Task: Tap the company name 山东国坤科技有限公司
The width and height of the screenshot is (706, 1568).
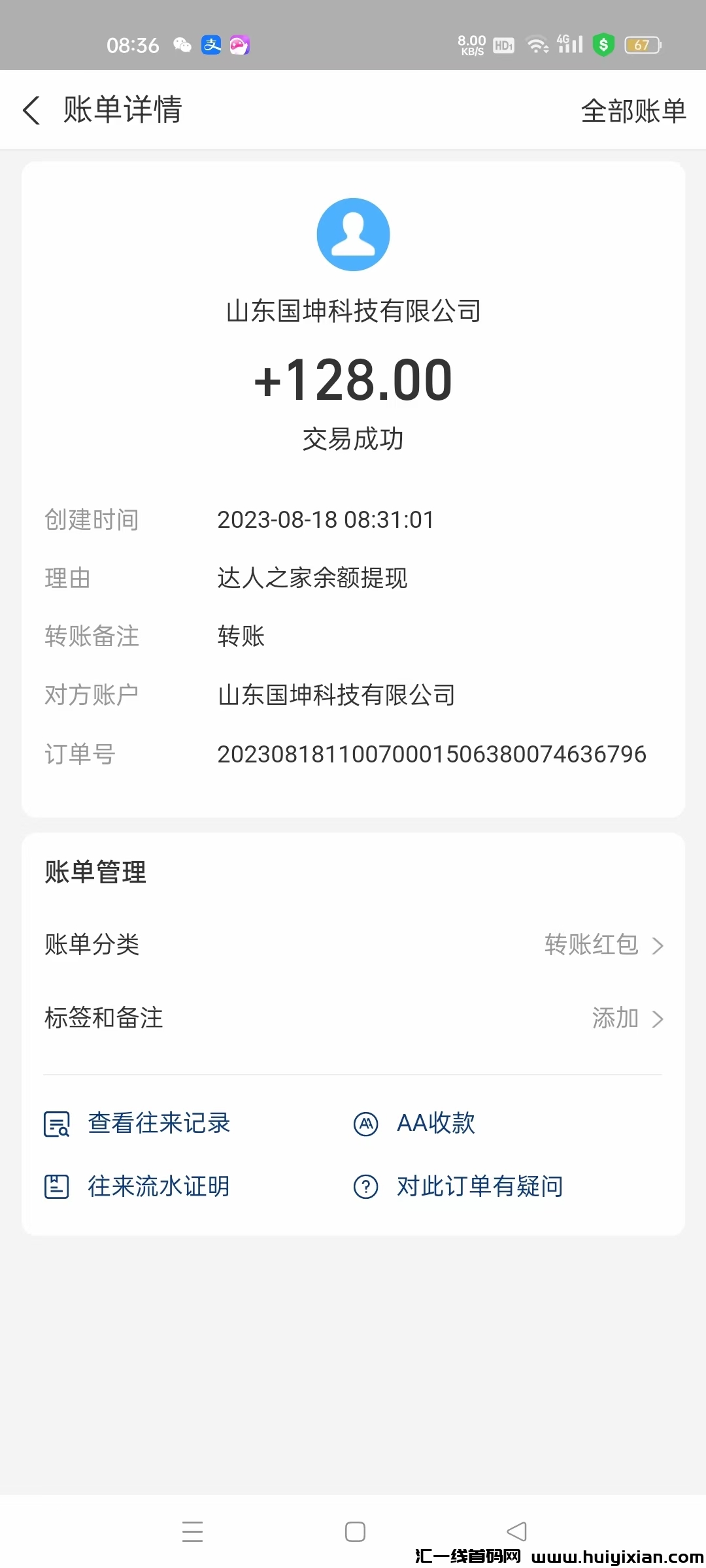Action: click(x=353, y=312)
